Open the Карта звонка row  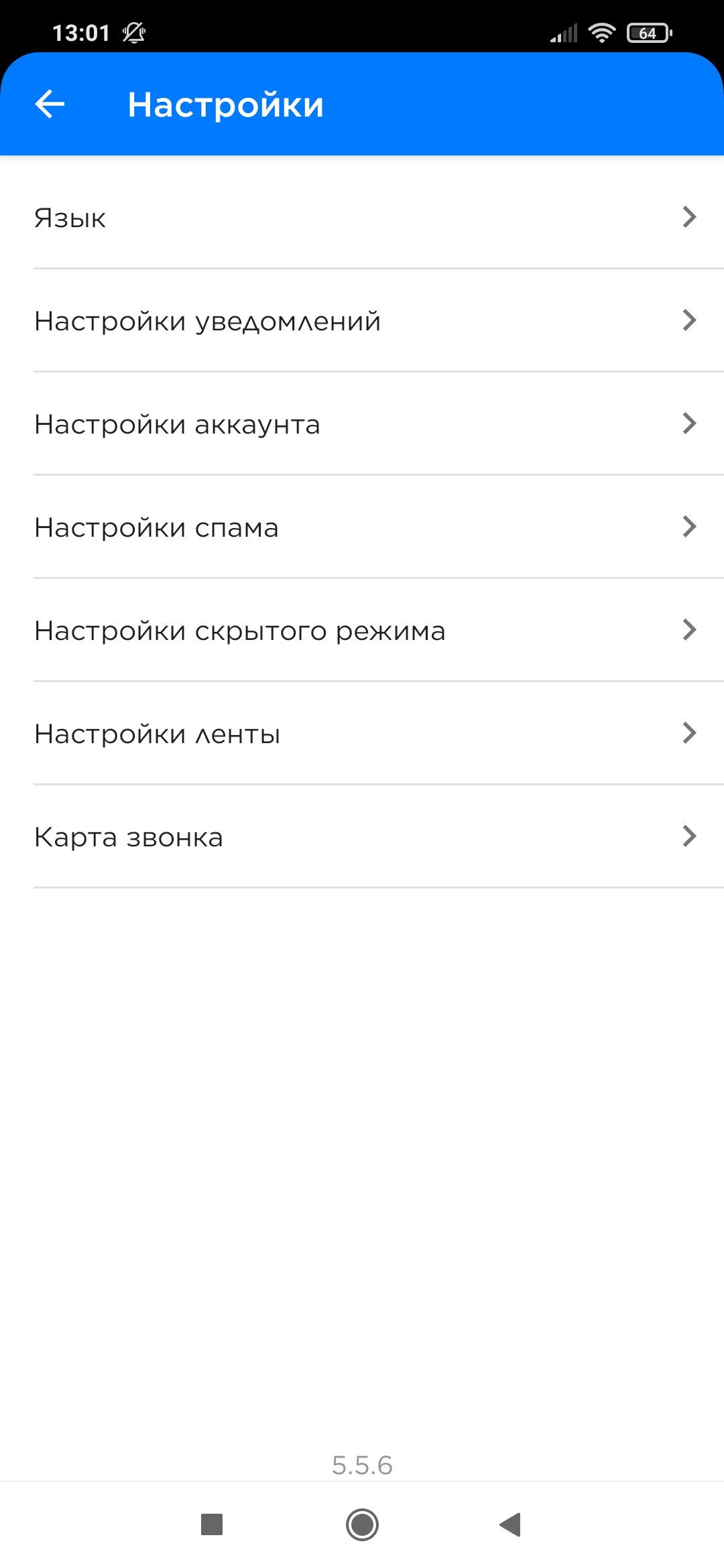tap(362, 836)
